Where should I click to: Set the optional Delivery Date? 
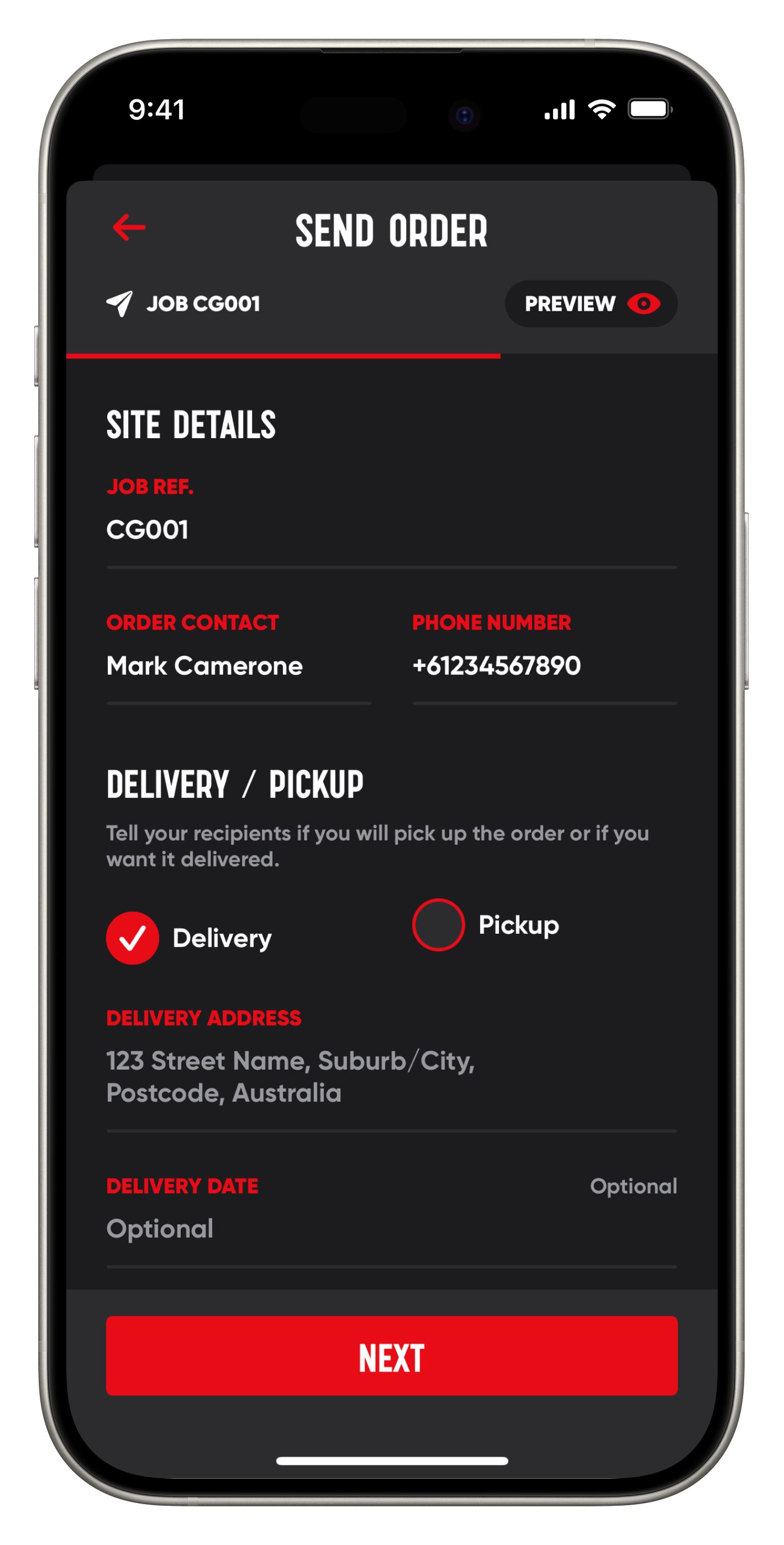(x=390, y=1229)
